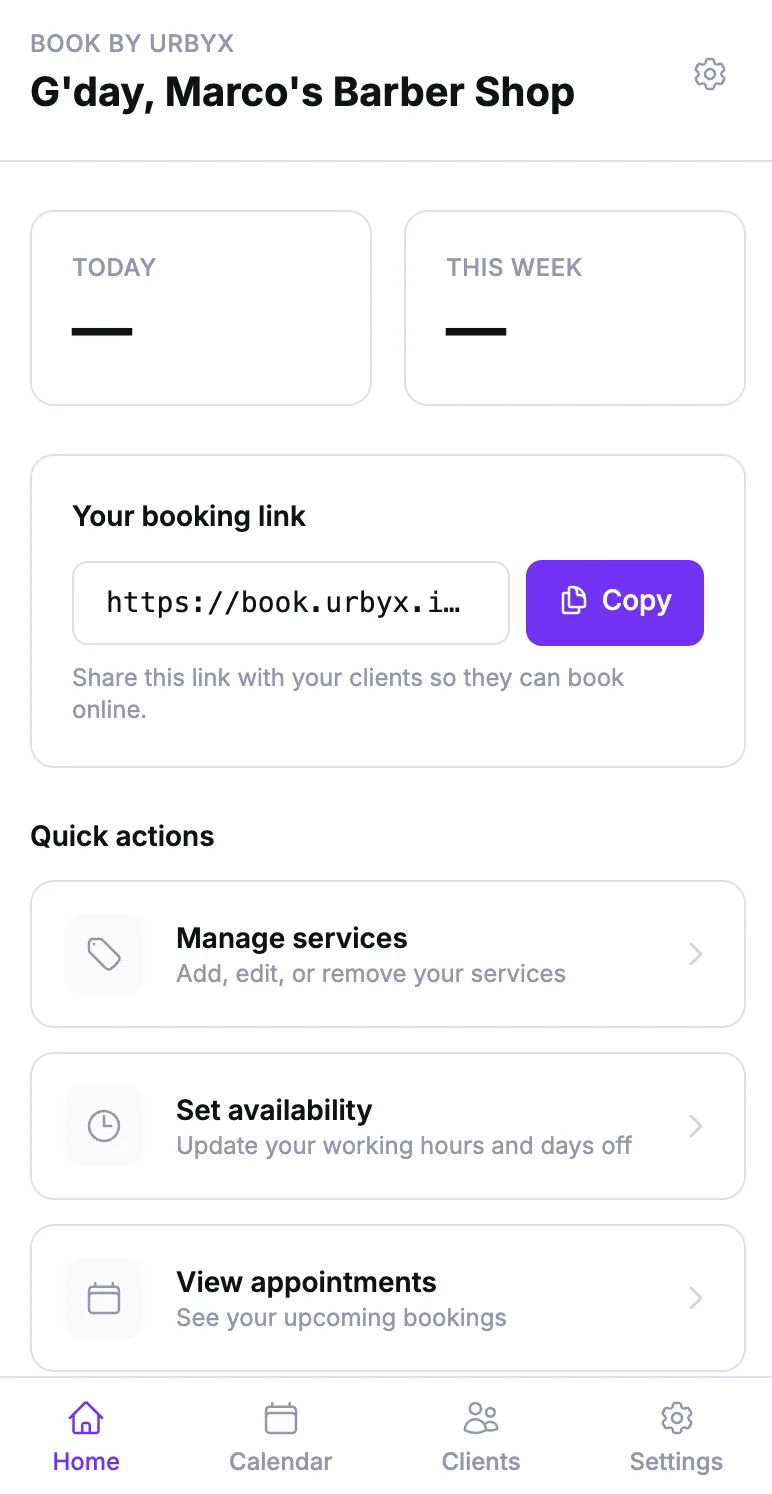Switch to the Calendar tab
Screen dimensions: 772x1494
click(281, 1436)
